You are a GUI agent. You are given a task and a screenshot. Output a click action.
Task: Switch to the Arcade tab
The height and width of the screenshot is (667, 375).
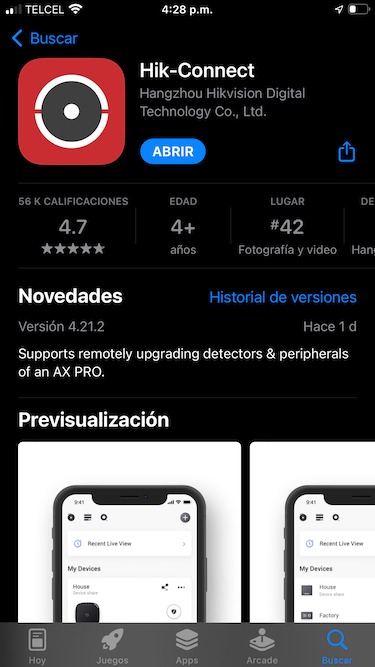pyautogui.click(x=262, y=646)
